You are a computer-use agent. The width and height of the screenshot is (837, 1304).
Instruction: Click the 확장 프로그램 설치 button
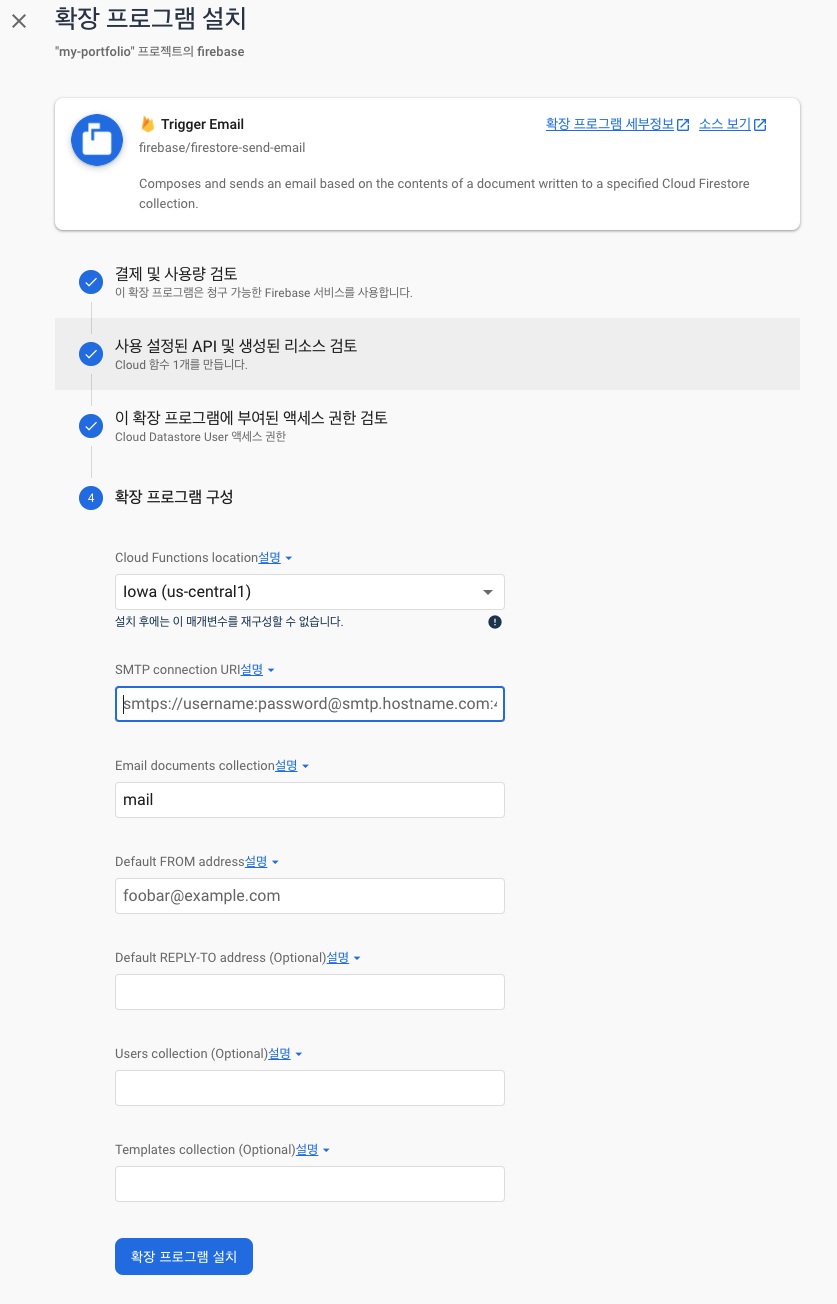(x=183, y=1256)
